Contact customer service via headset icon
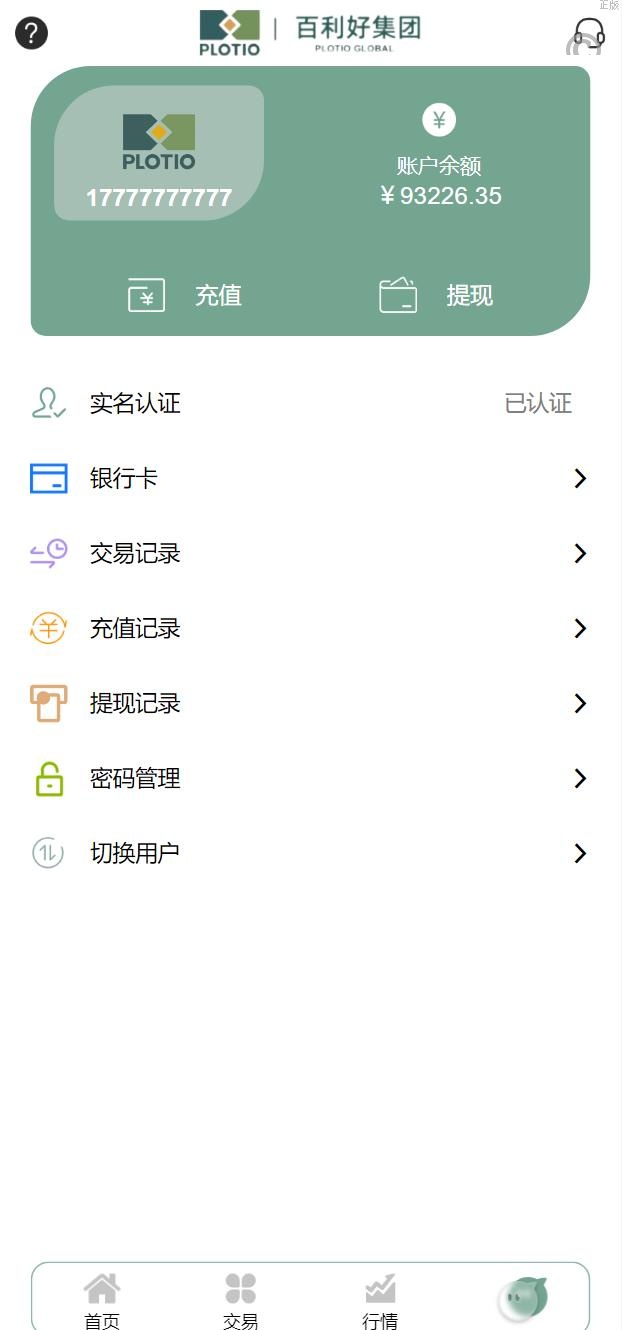 click(x=587, y=36)
